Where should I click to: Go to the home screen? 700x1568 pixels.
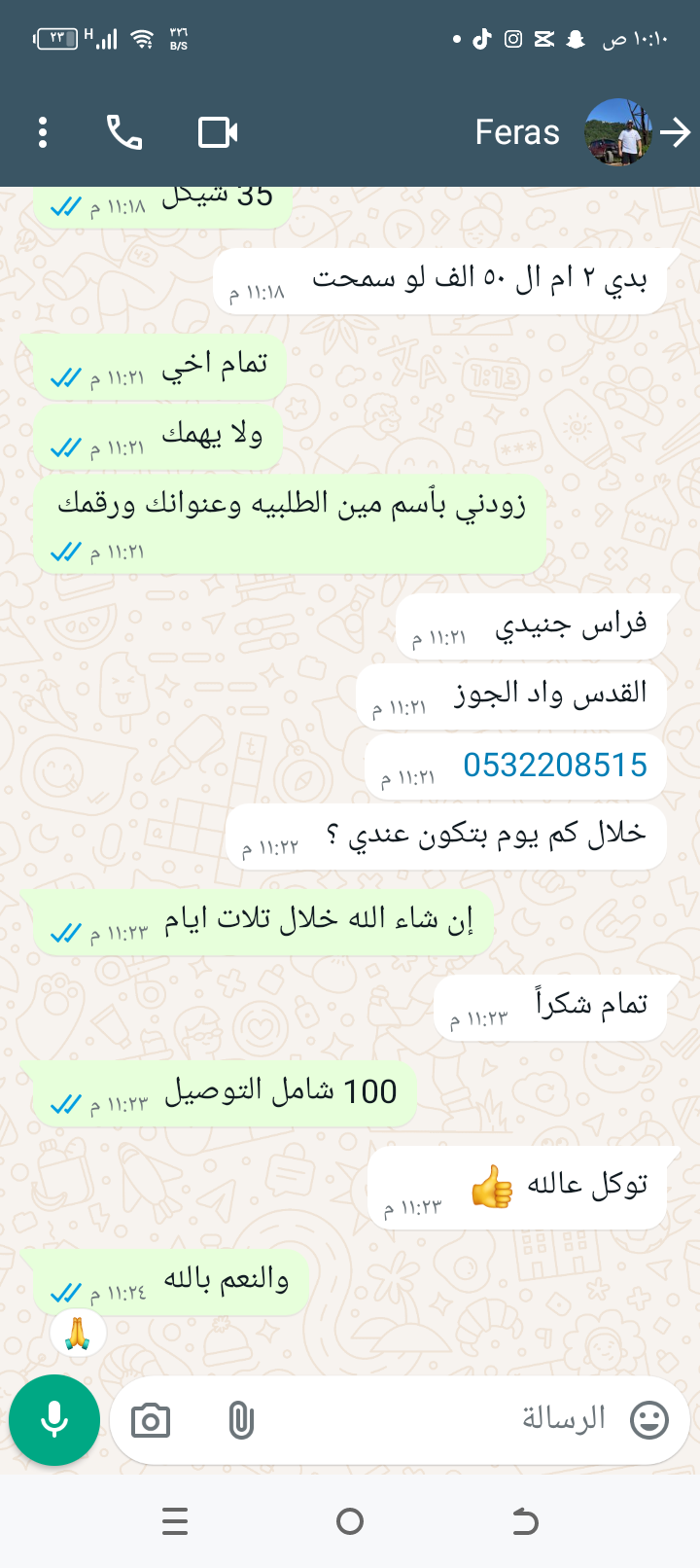coord(350,1521)
